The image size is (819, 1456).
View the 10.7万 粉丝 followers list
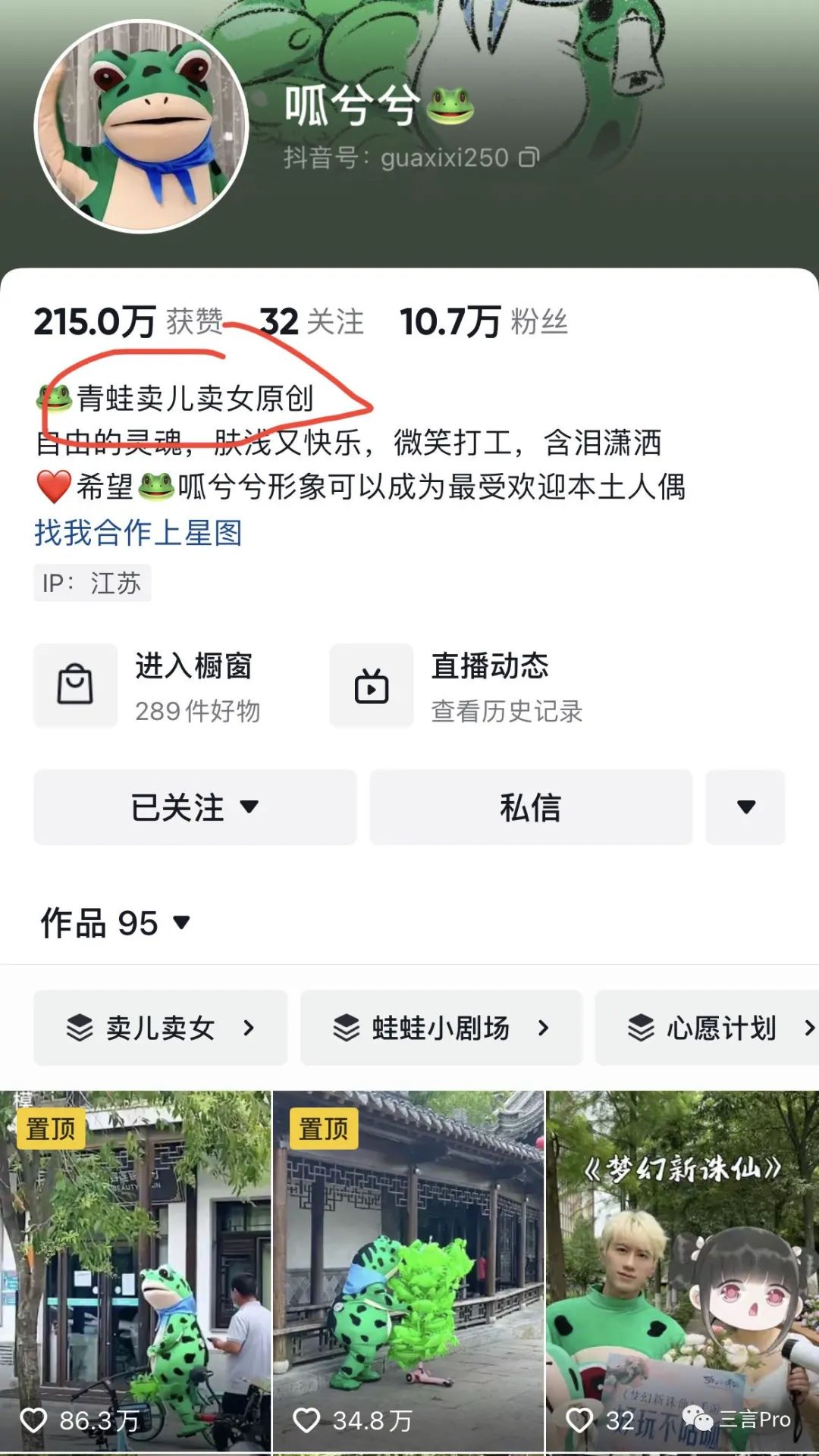pyautogui.click(x=484, y=322)
